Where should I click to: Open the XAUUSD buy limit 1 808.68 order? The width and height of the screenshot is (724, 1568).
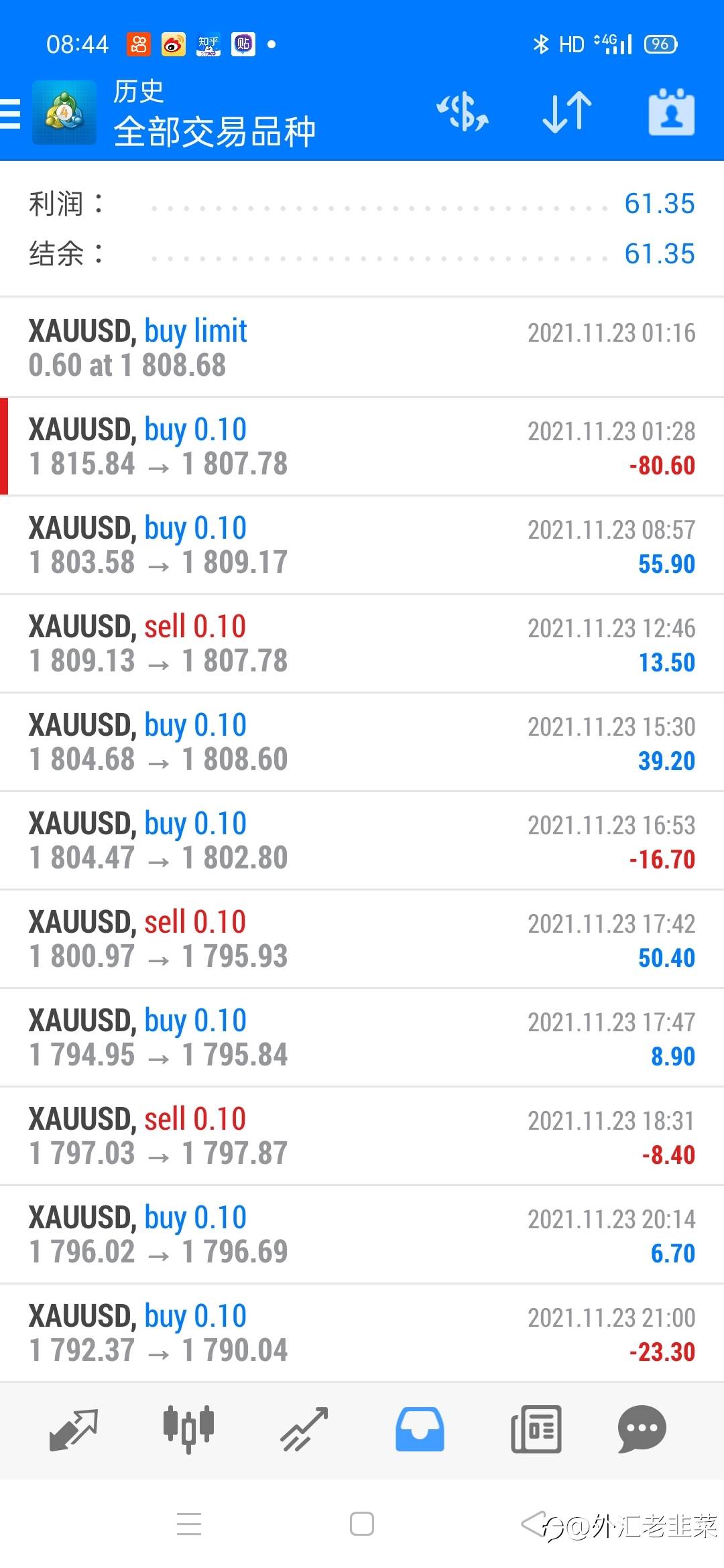point(362,348)
